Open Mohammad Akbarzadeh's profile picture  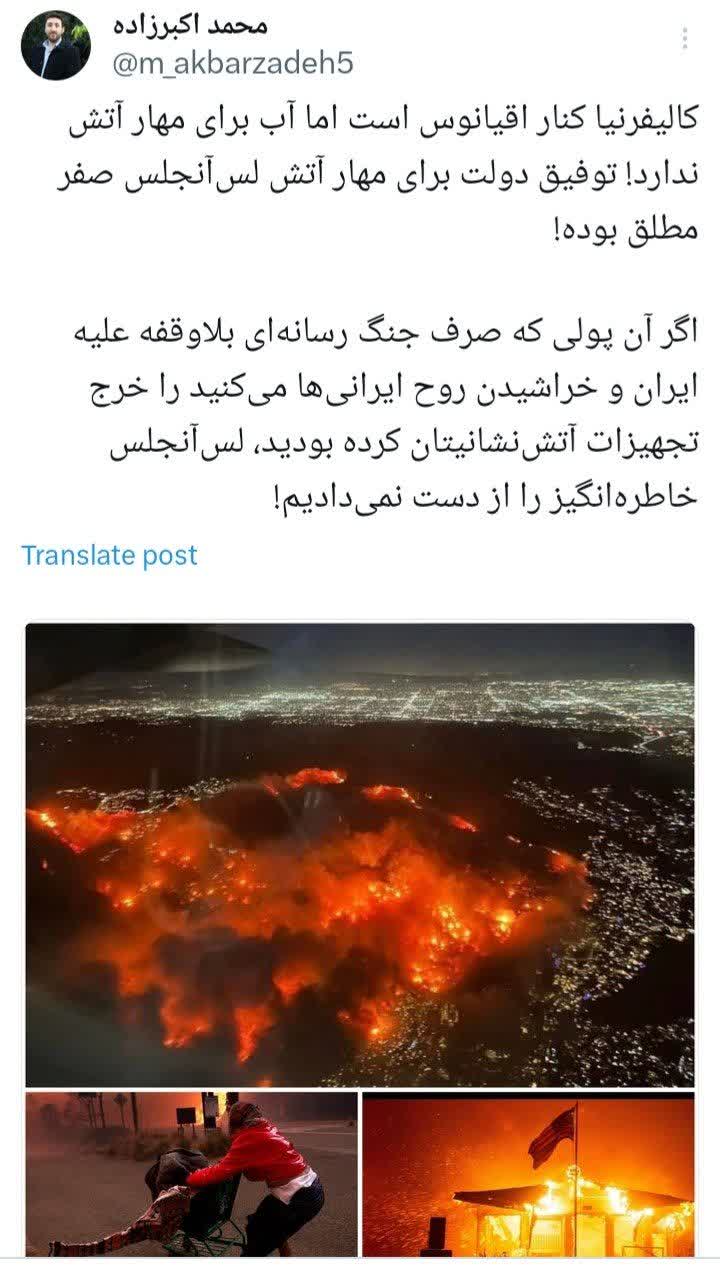pos(56,45)
